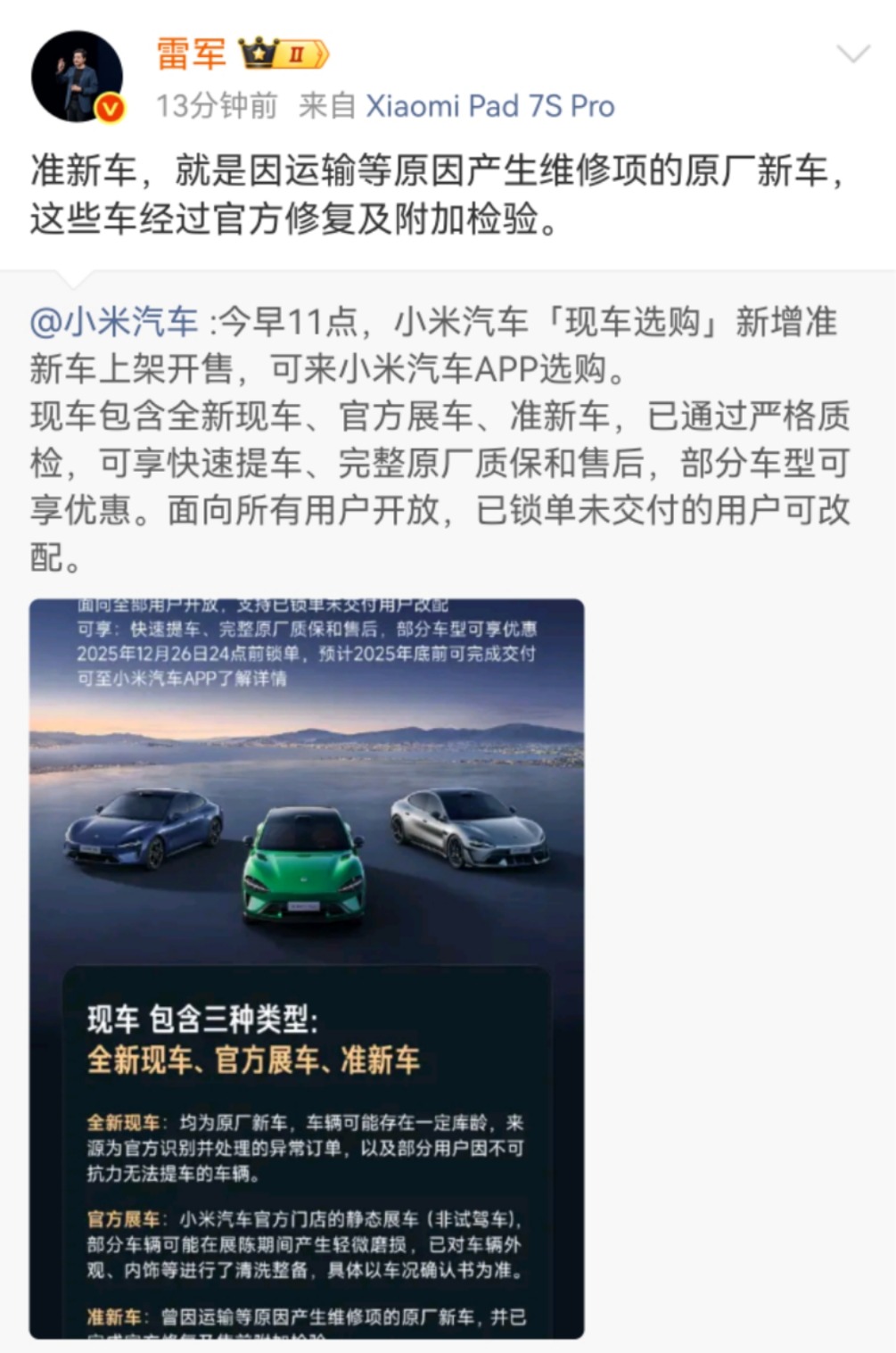View the reposted 现车 poster image

pos(307,968)
